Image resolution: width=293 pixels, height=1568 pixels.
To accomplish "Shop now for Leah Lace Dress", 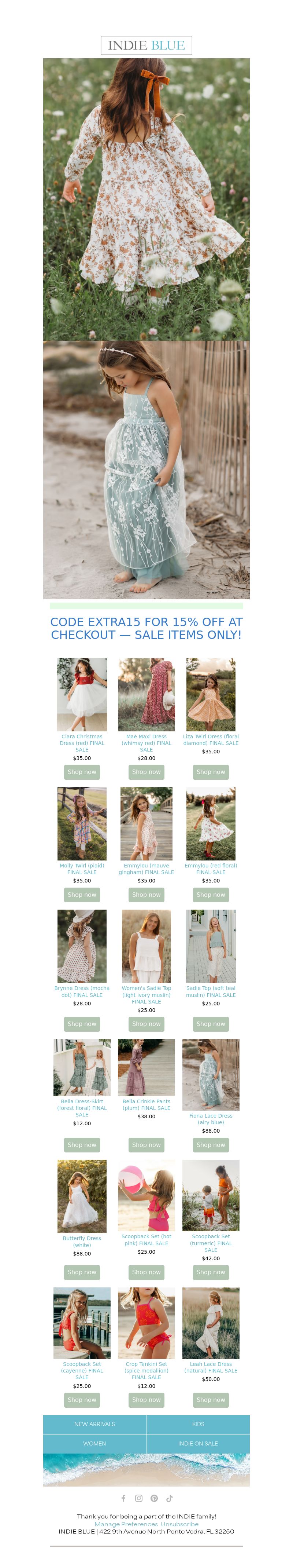I will (210, 1400).
